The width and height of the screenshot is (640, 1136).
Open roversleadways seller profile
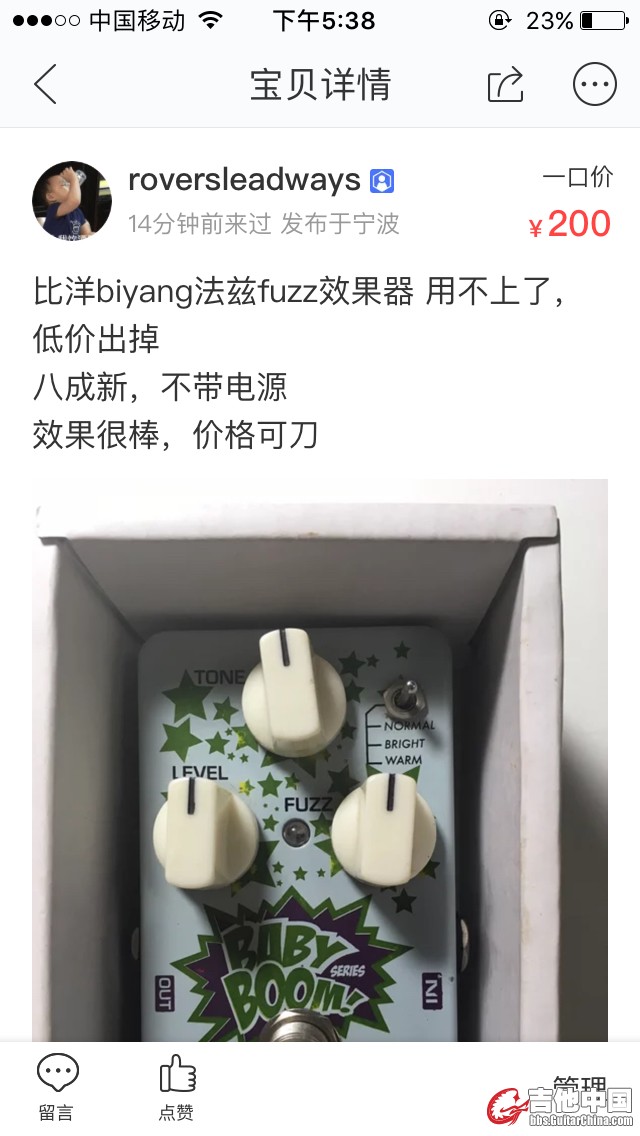point(244,180)
